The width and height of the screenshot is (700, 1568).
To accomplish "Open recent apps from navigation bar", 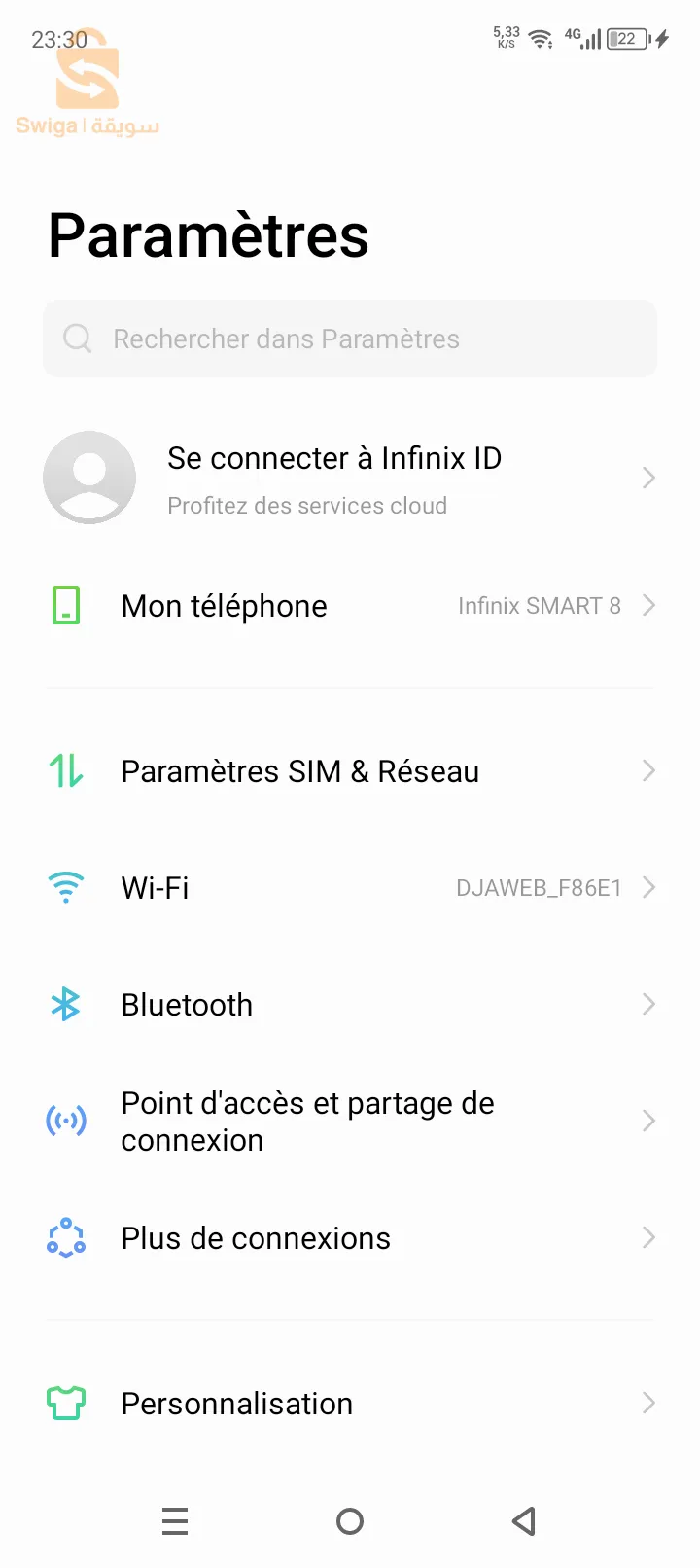I will [x=175, y=1521].
